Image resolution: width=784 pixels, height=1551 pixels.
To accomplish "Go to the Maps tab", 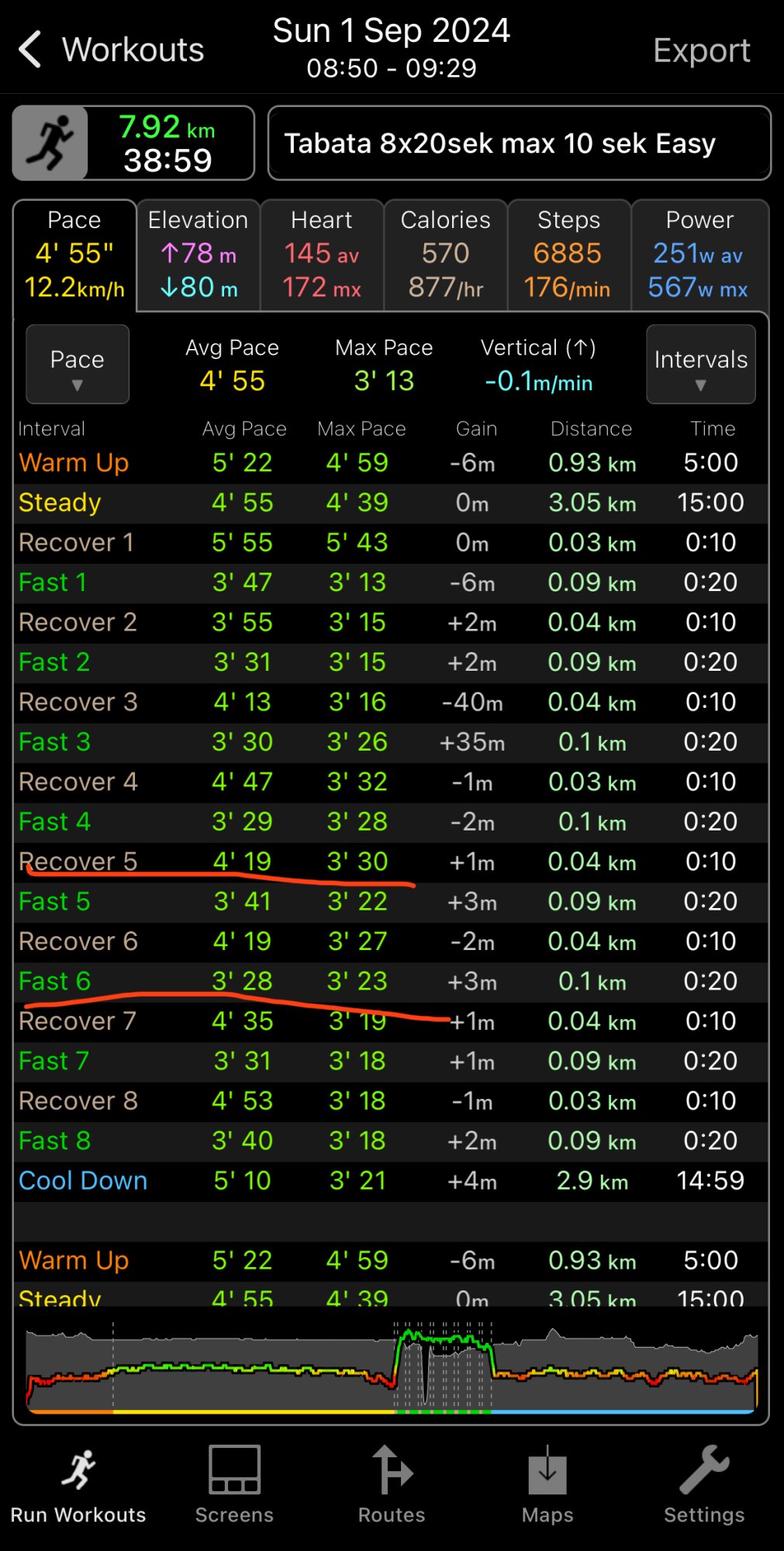I will [547, 1485].
